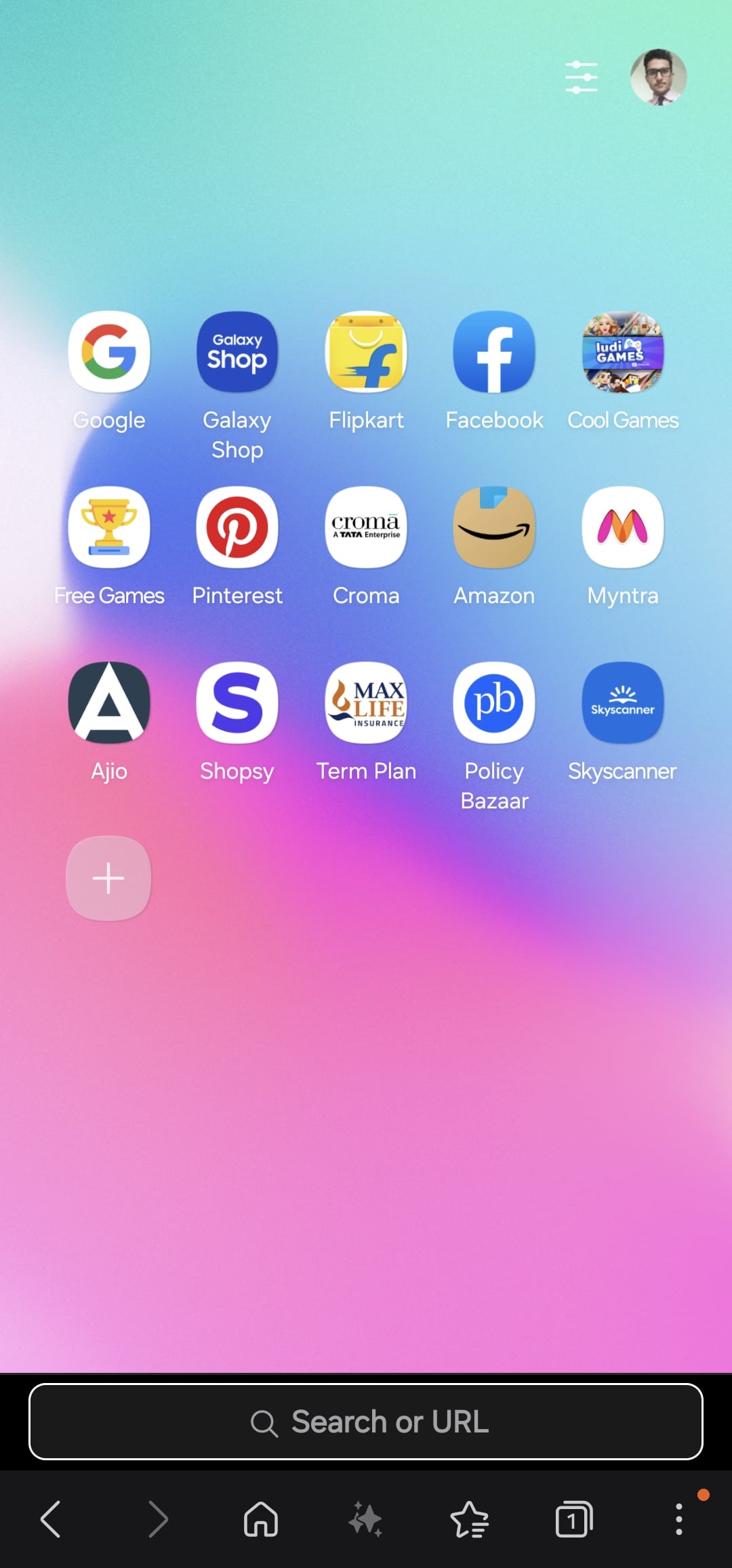Open the account profile picture
The image size is (732, 1568).
tap(658, 77)
